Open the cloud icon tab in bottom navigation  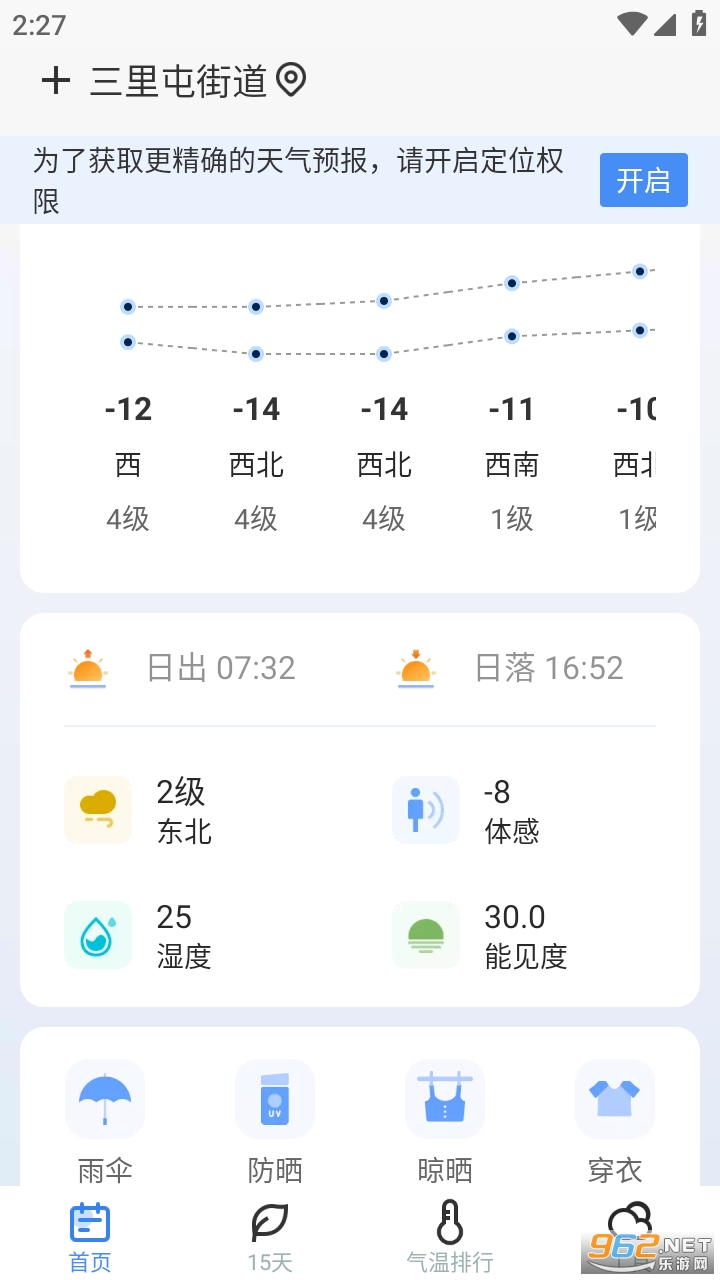pyautogui.click(x=630, y=1225)
